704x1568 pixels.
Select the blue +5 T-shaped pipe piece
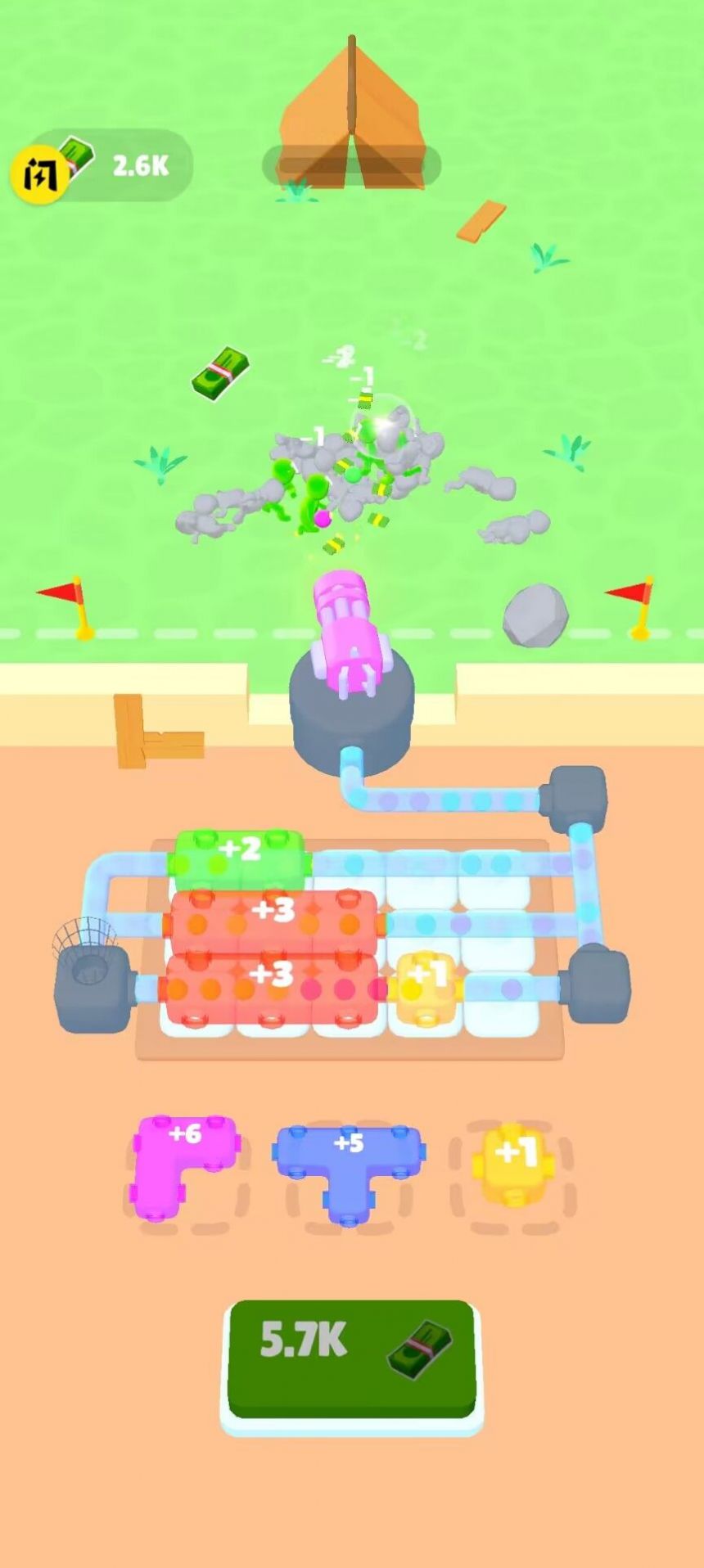click(x=349, y=1162)
